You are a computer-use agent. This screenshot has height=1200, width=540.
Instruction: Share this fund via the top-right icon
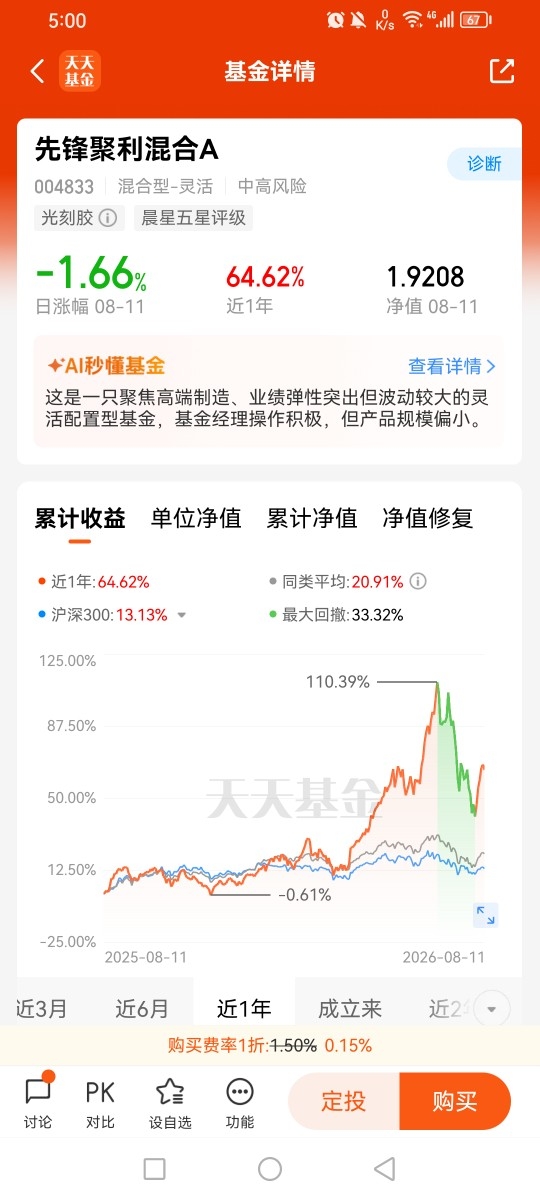501,71
